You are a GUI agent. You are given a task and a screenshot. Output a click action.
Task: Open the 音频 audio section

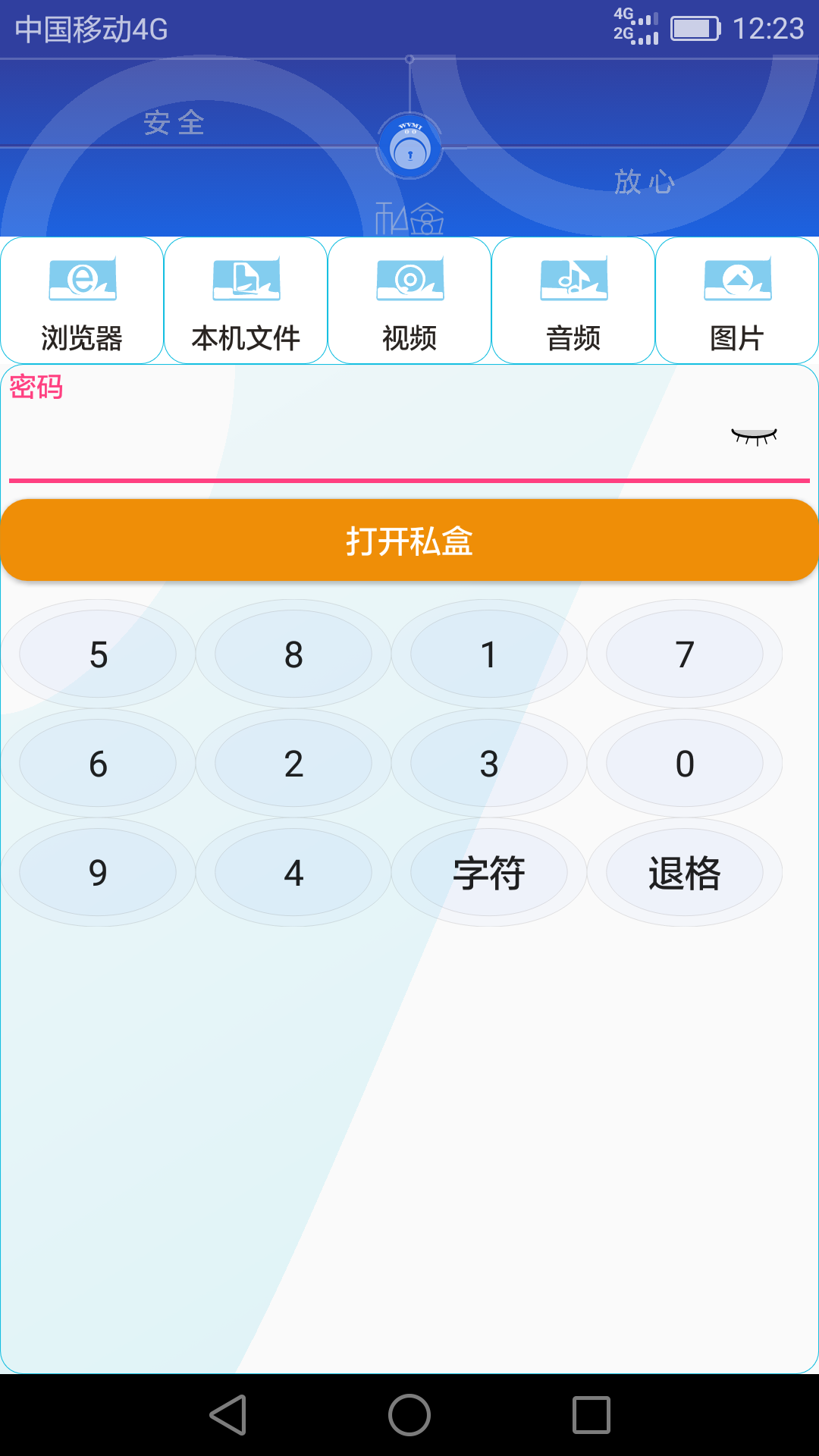click(573, 300)
